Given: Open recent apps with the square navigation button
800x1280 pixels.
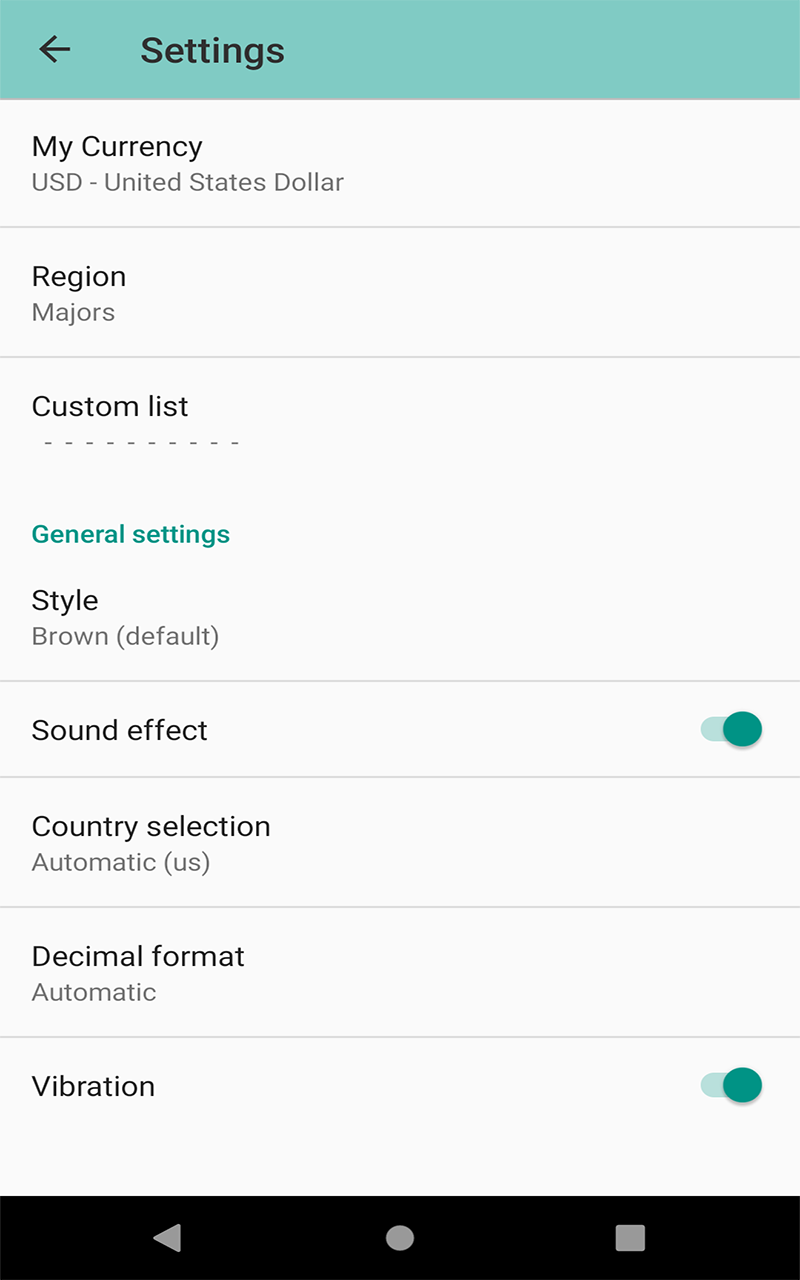Looking at the screenshot, I should (x=630, y=1237).
